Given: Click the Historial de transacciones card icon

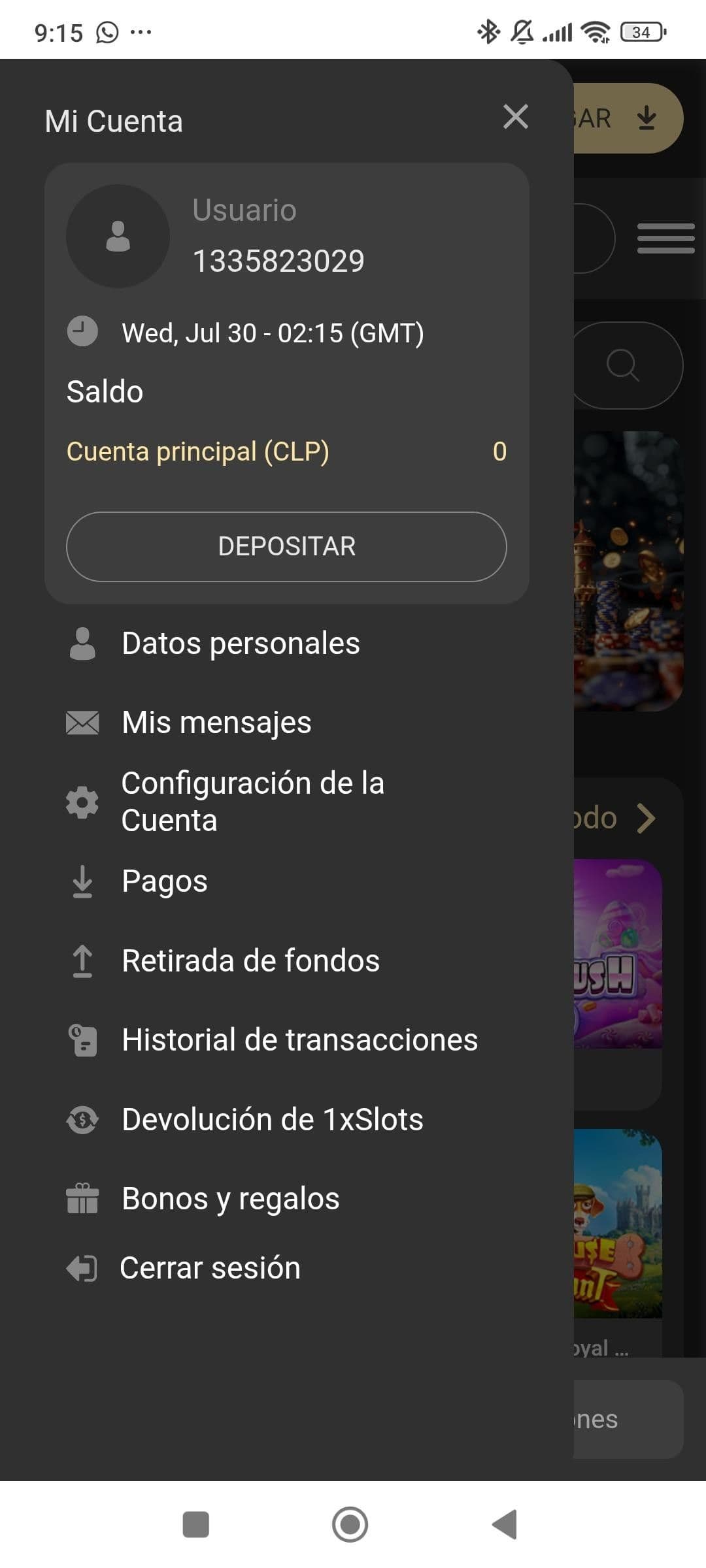Looking at the screenshot, I should [82, 1039].
